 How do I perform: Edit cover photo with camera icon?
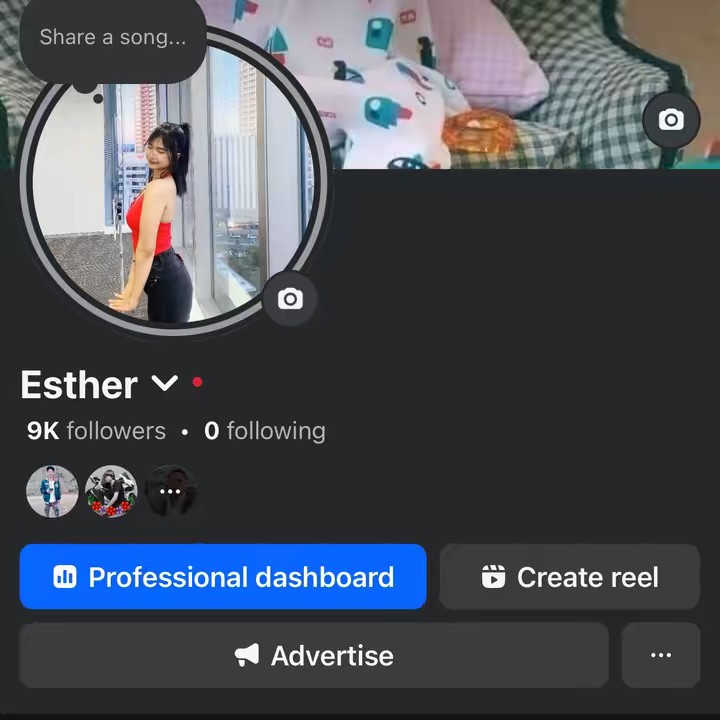tap(671, 120)
